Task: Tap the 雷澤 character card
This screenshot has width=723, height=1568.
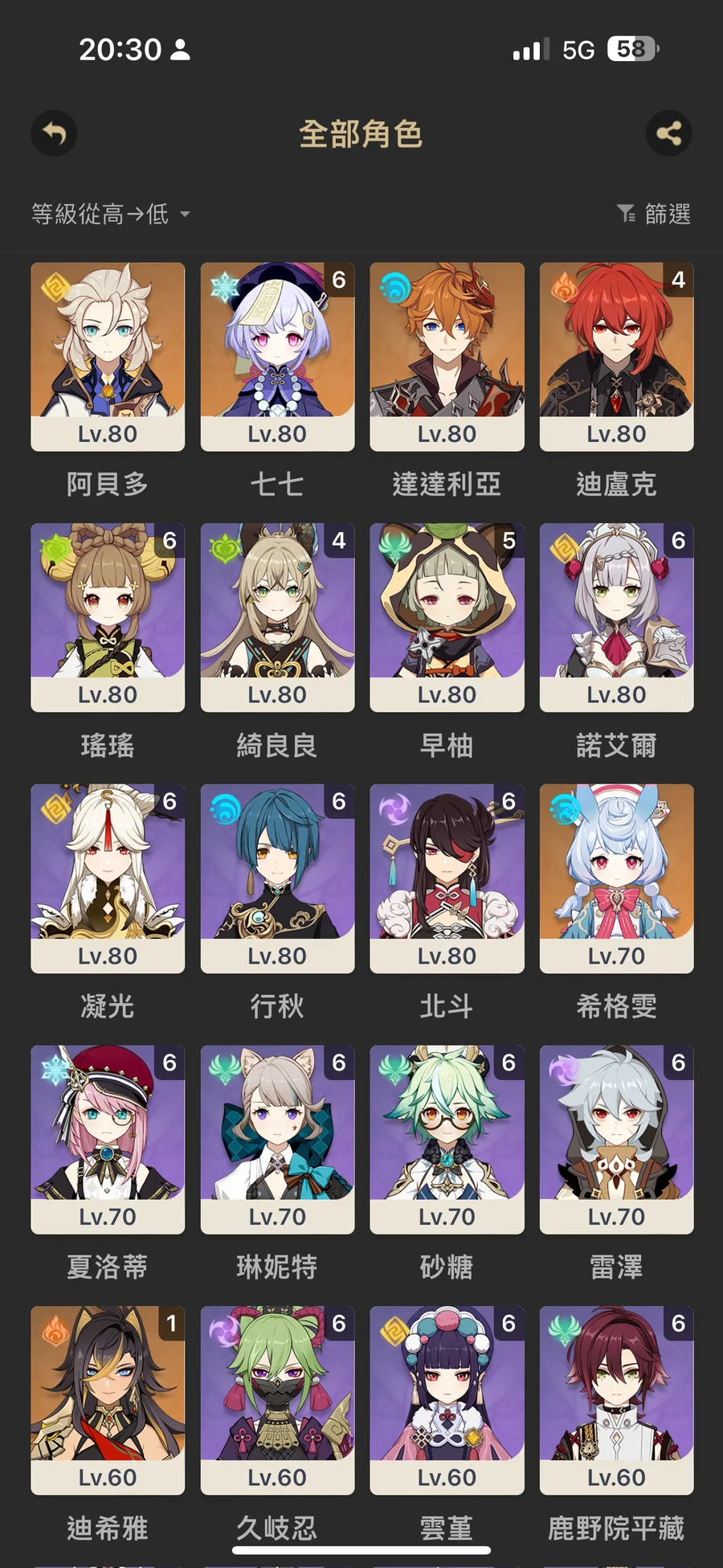Action: coord(617,1140)
